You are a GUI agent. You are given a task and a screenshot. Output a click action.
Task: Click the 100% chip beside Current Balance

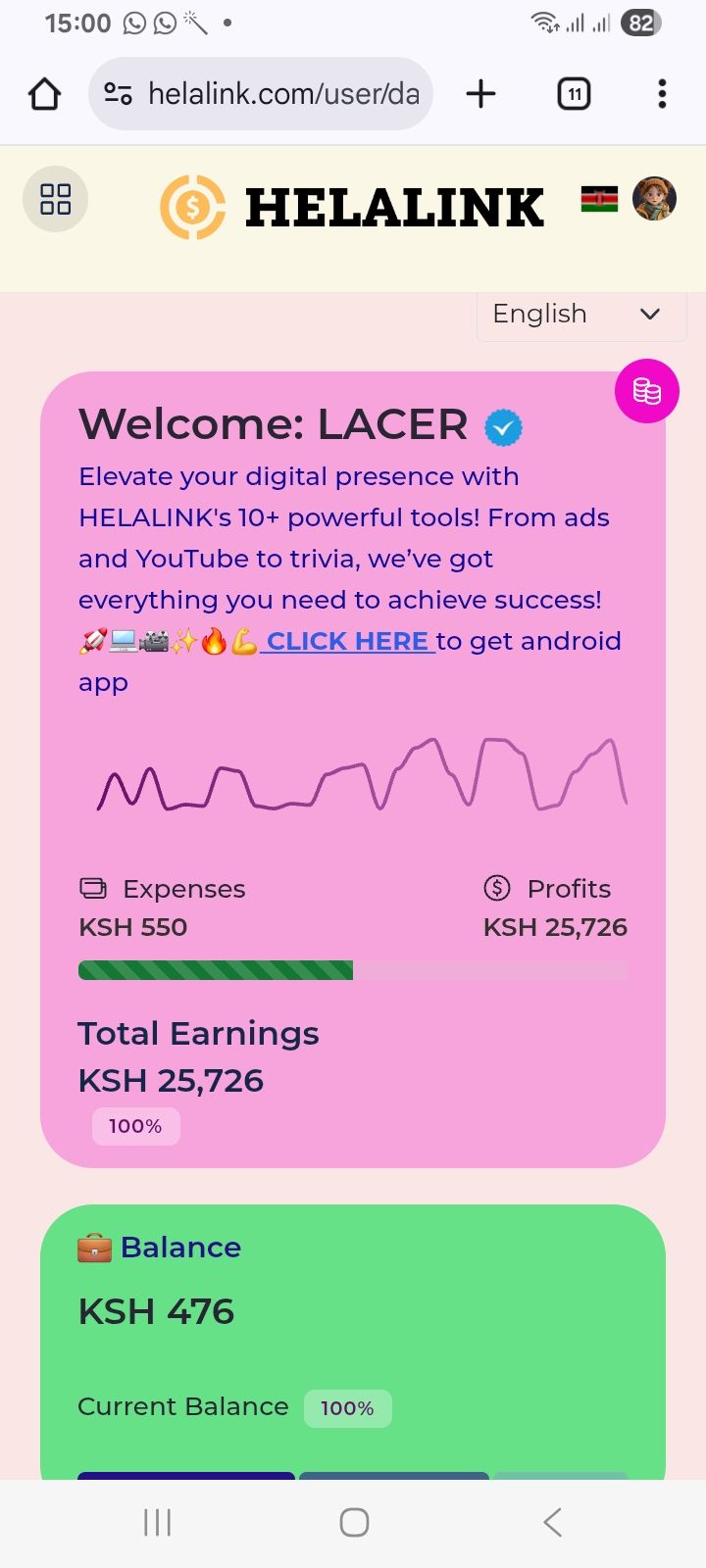point(347,1407)
